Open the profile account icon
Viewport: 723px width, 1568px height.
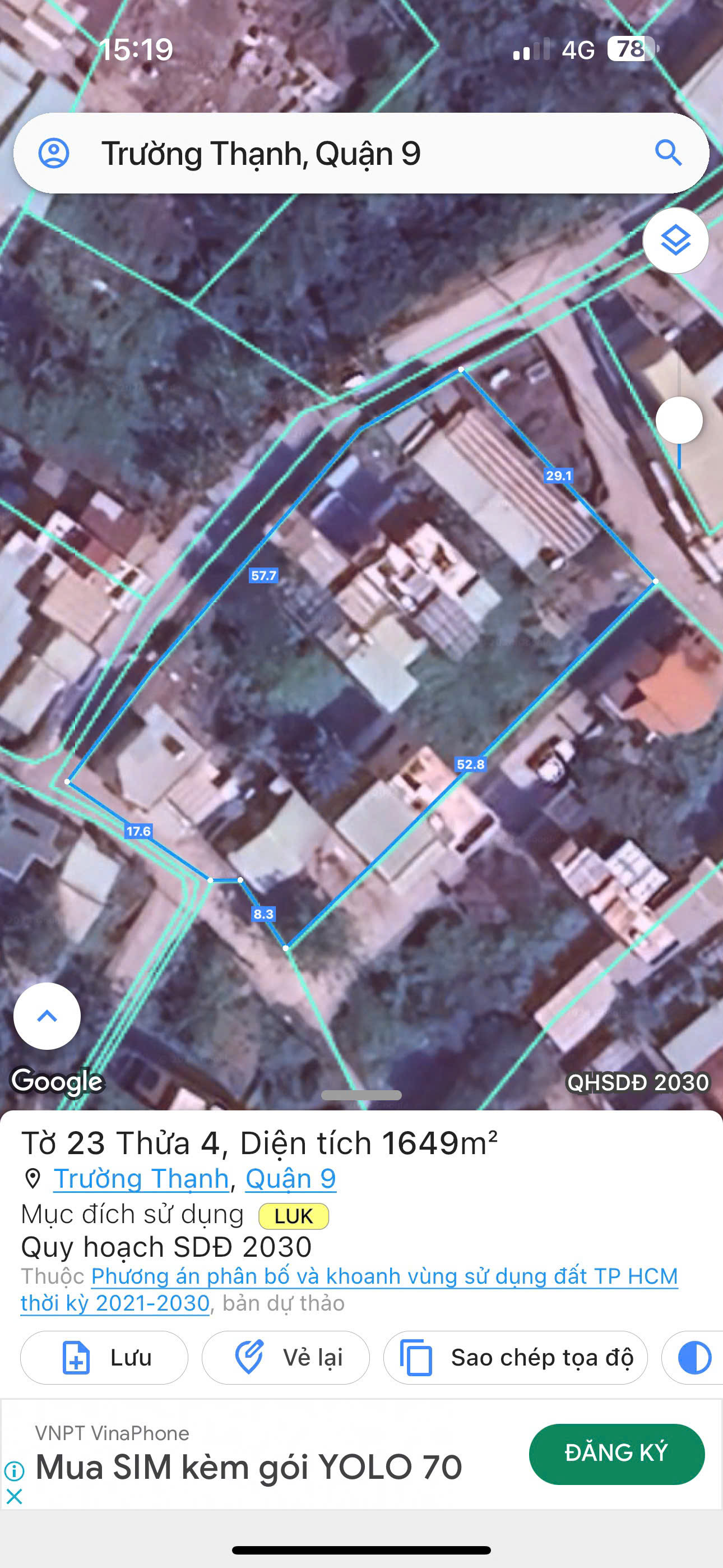click(x=54, y=153)
